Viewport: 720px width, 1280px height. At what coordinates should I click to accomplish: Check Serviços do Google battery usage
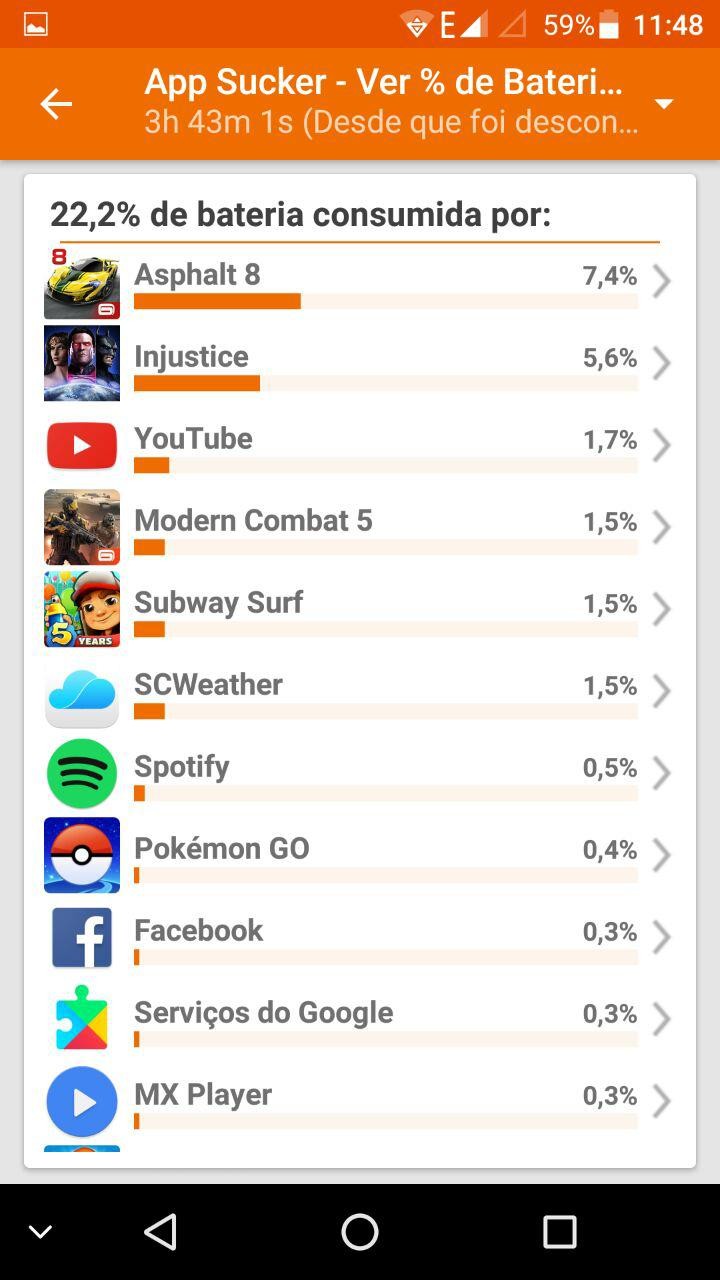[360, 1021]
